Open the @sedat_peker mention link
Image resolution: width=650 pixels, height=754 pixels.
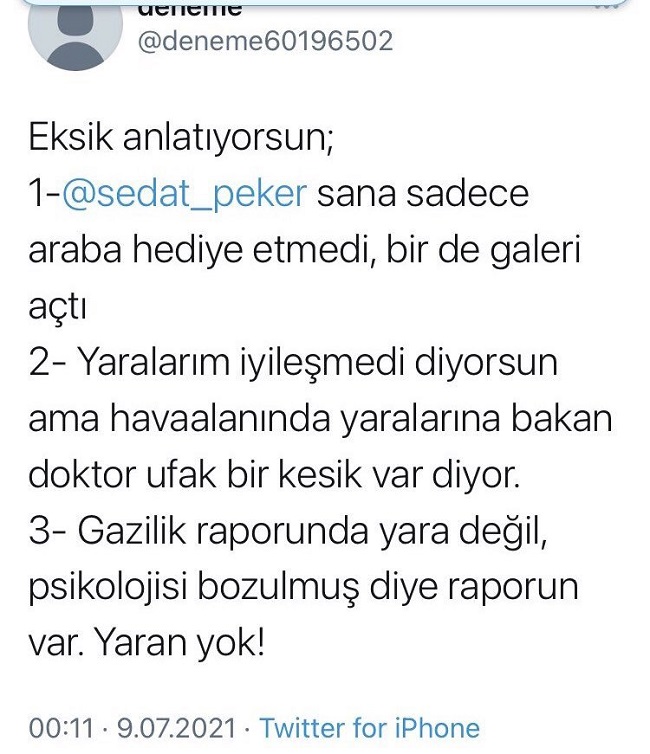click(x=183, y=194)
